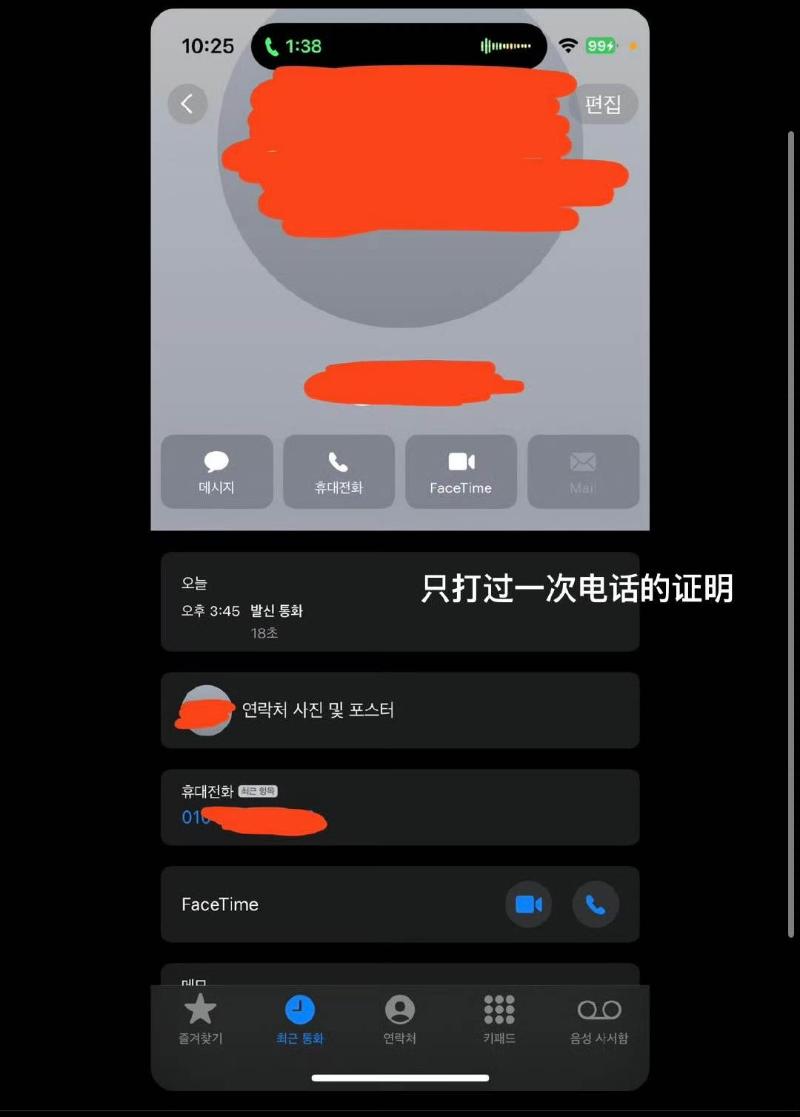Screen dimensions: 800x1117
Task: Send a message via 메시지 button
Action: (x=216, y=472)
